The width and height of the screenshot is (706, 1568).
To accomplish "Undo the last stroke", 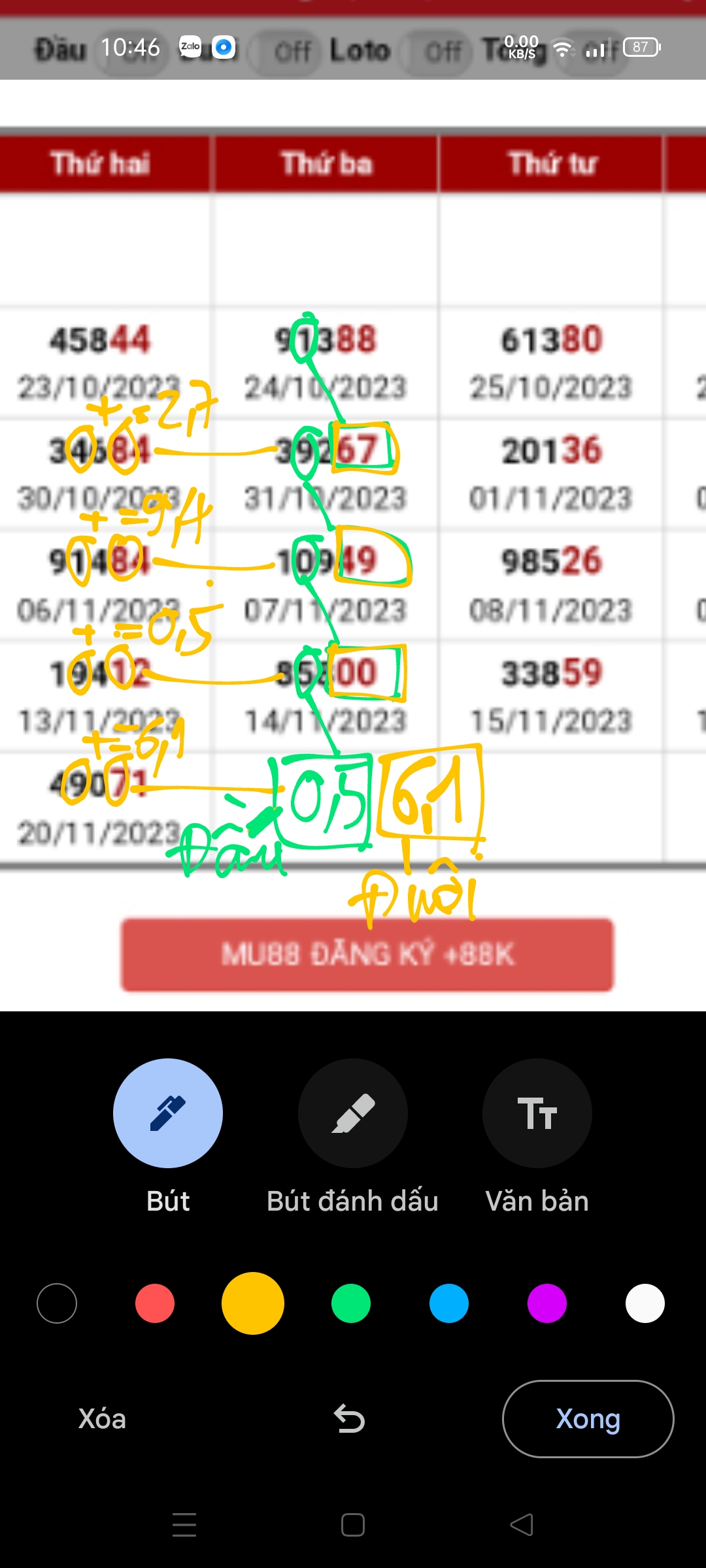I will click(350, 1419).
